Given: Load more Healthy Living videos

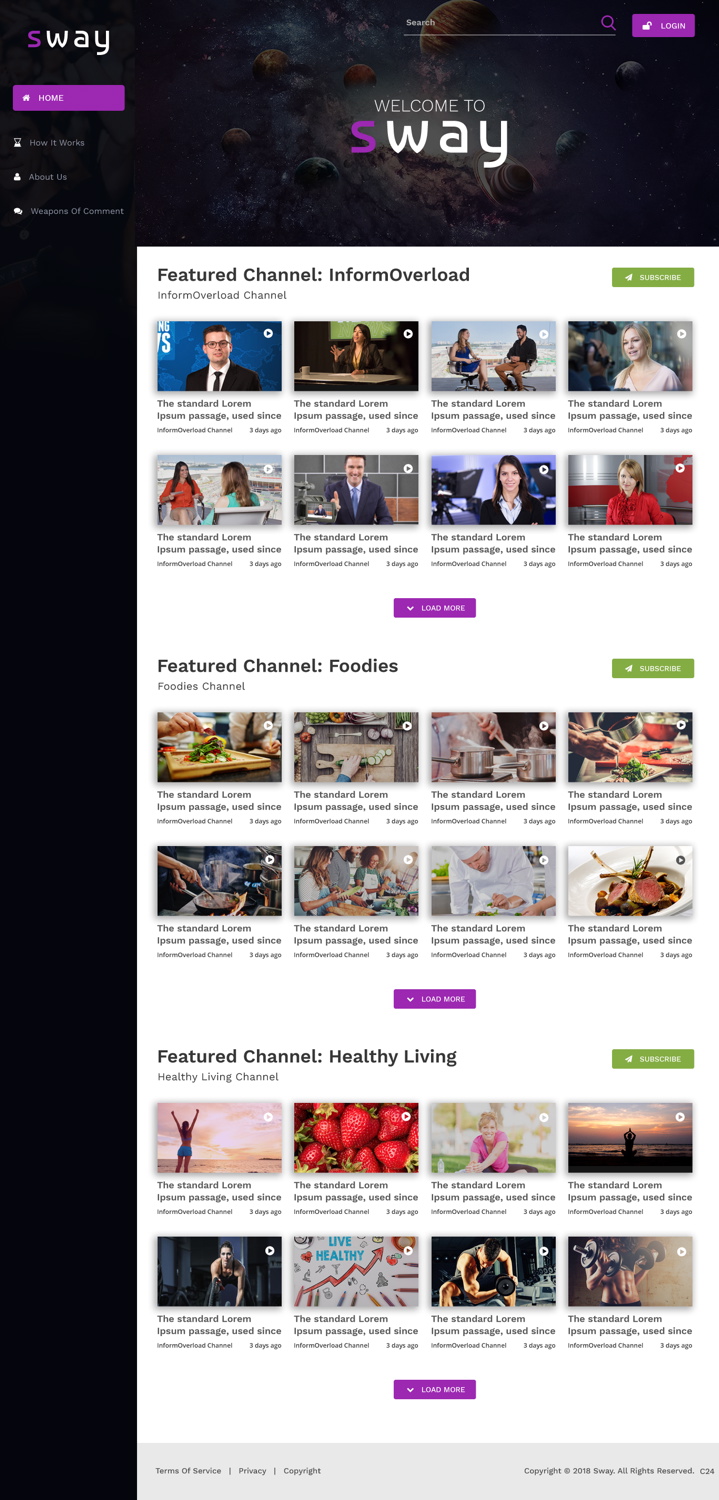Looking at the screenshot, I should pos(434,1389).
